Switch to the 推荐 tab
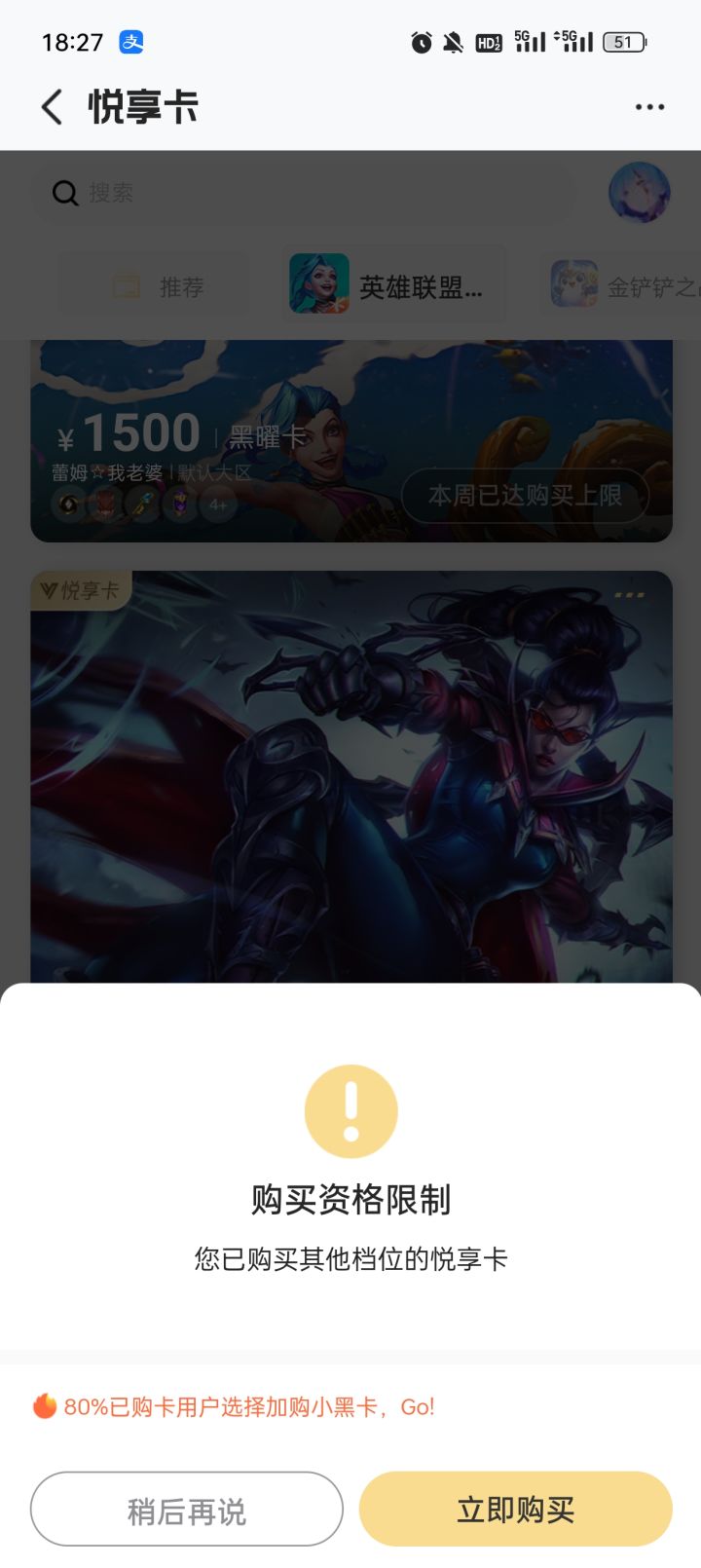The height and width of the screenshot is (1568, 701). (x=156, y=284)
